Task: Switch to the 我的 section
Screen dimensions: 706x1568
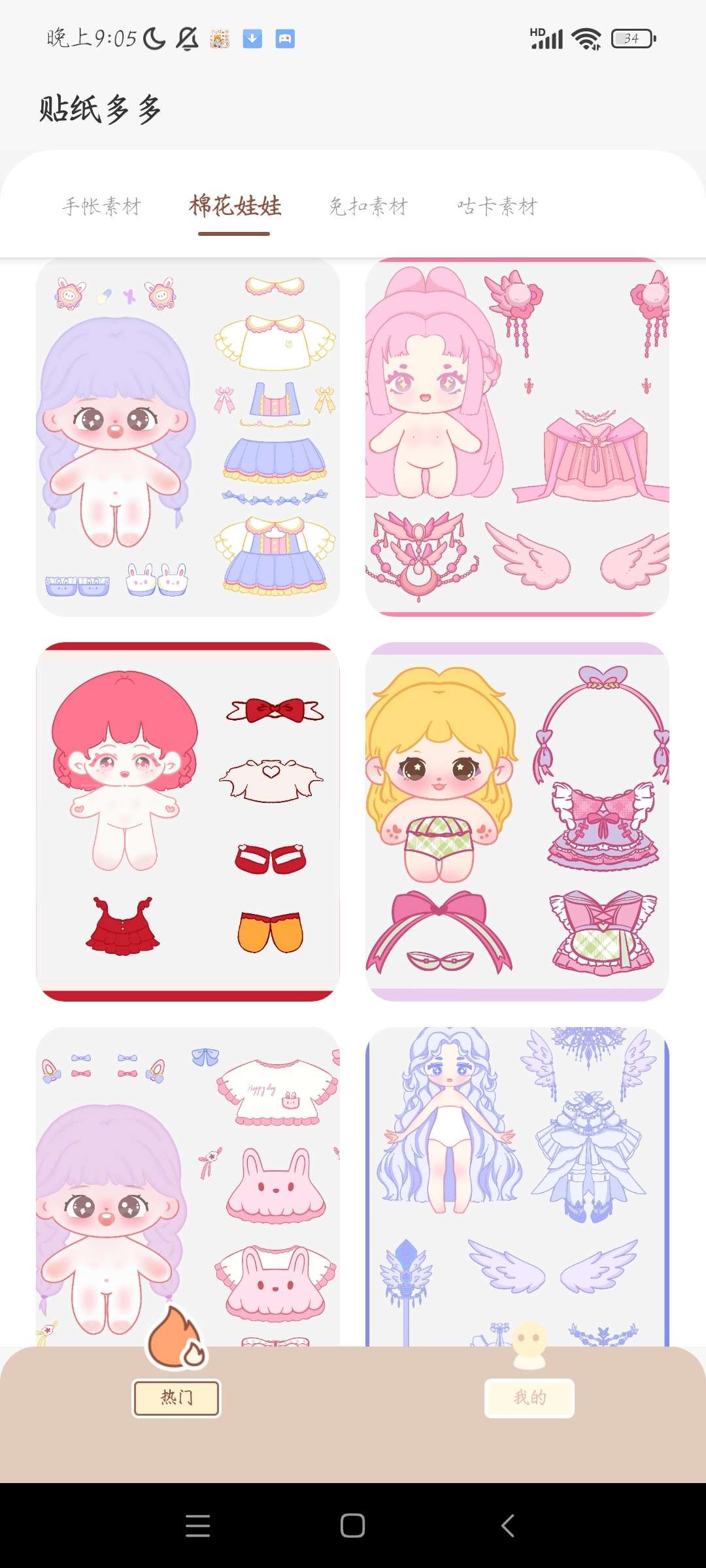Action: 529,1397
